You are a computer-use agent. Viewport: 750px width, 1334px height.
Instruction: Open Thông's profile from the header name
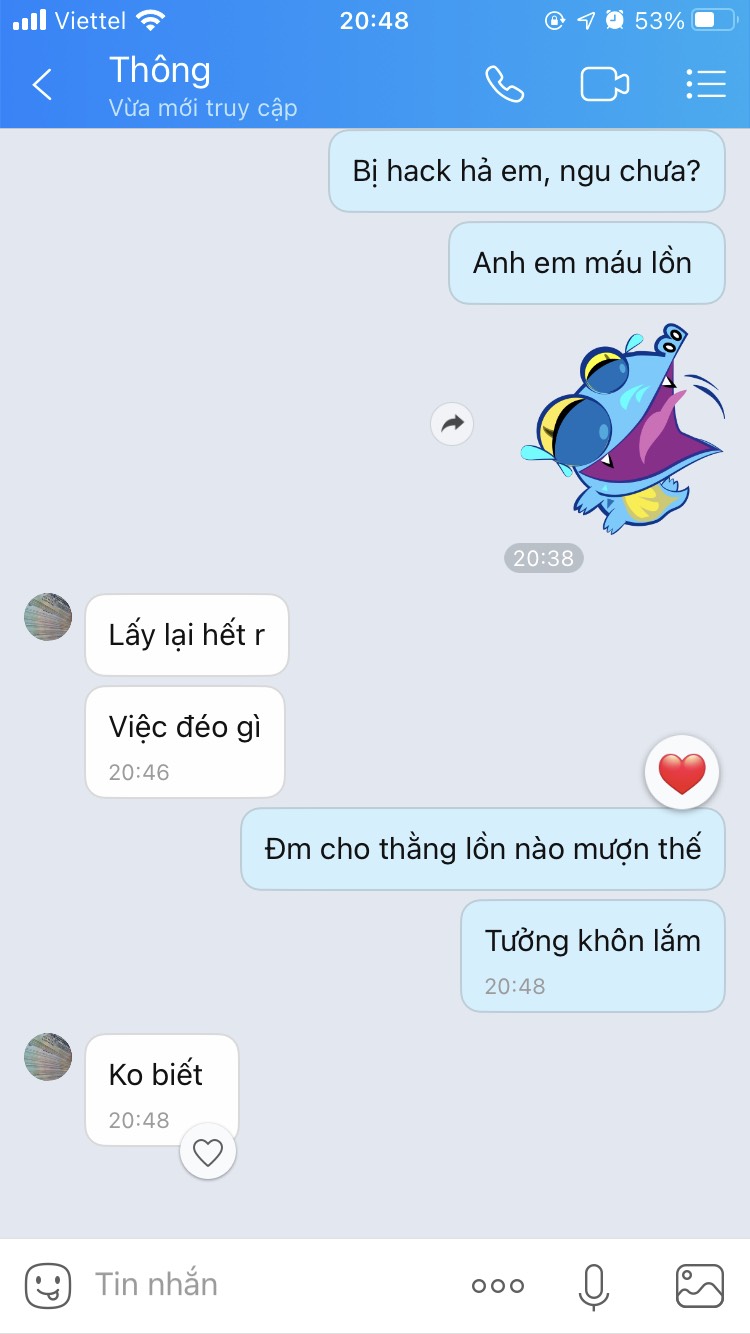160,70
